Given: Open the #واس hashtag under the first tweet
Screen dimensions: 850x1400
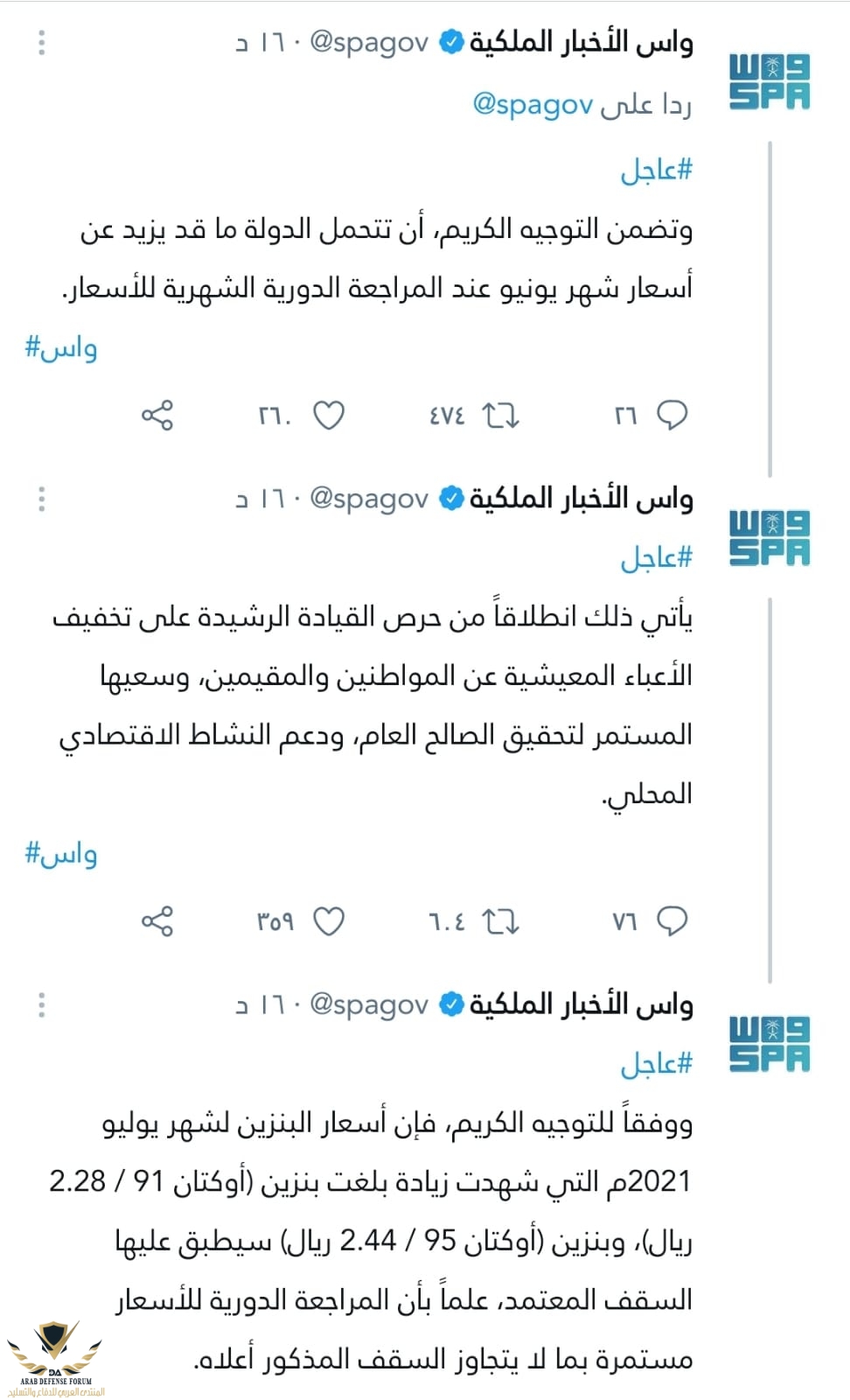Looking at the screenshot, I should (x=60, y=347).
